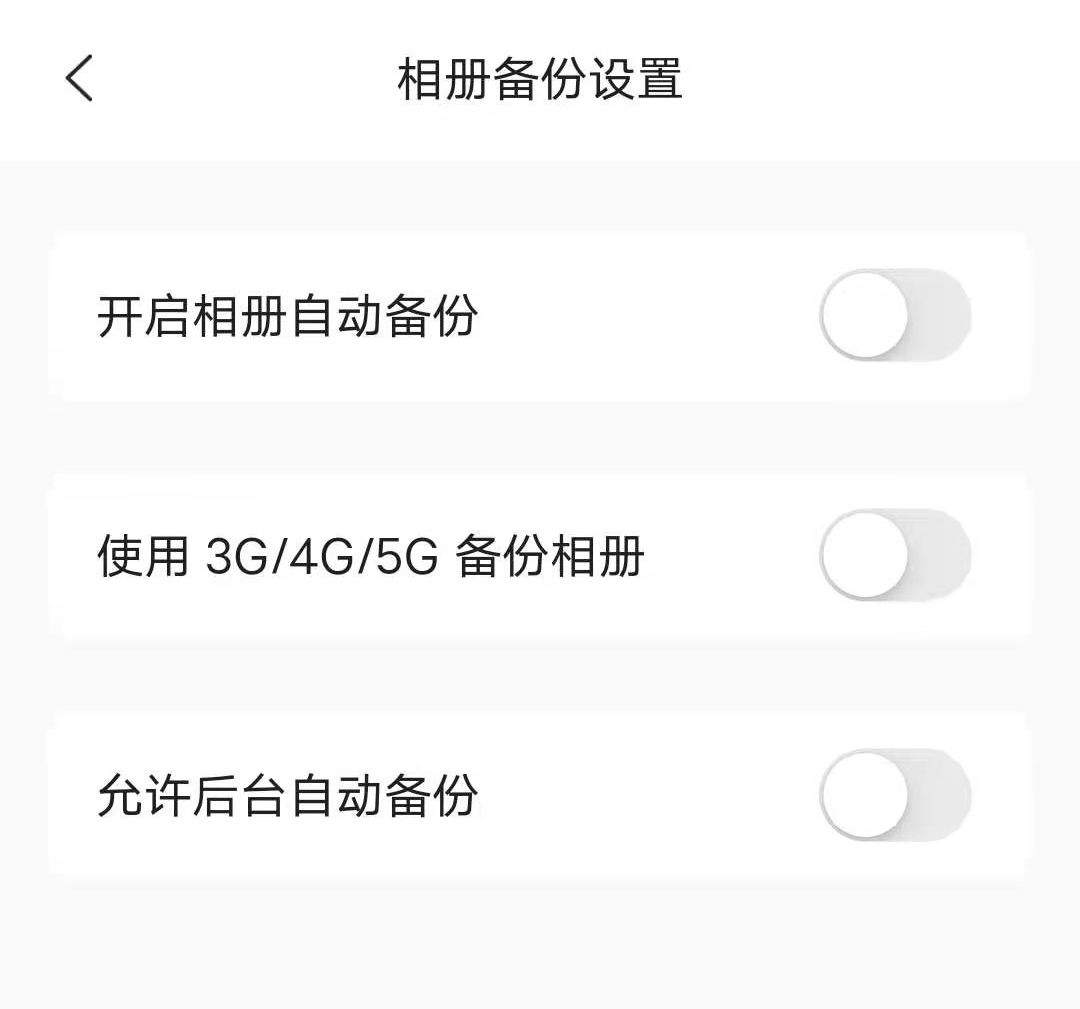Go back from 相册备份设置
This screenshot has height=1009, width=1080.
click(80, 79)
